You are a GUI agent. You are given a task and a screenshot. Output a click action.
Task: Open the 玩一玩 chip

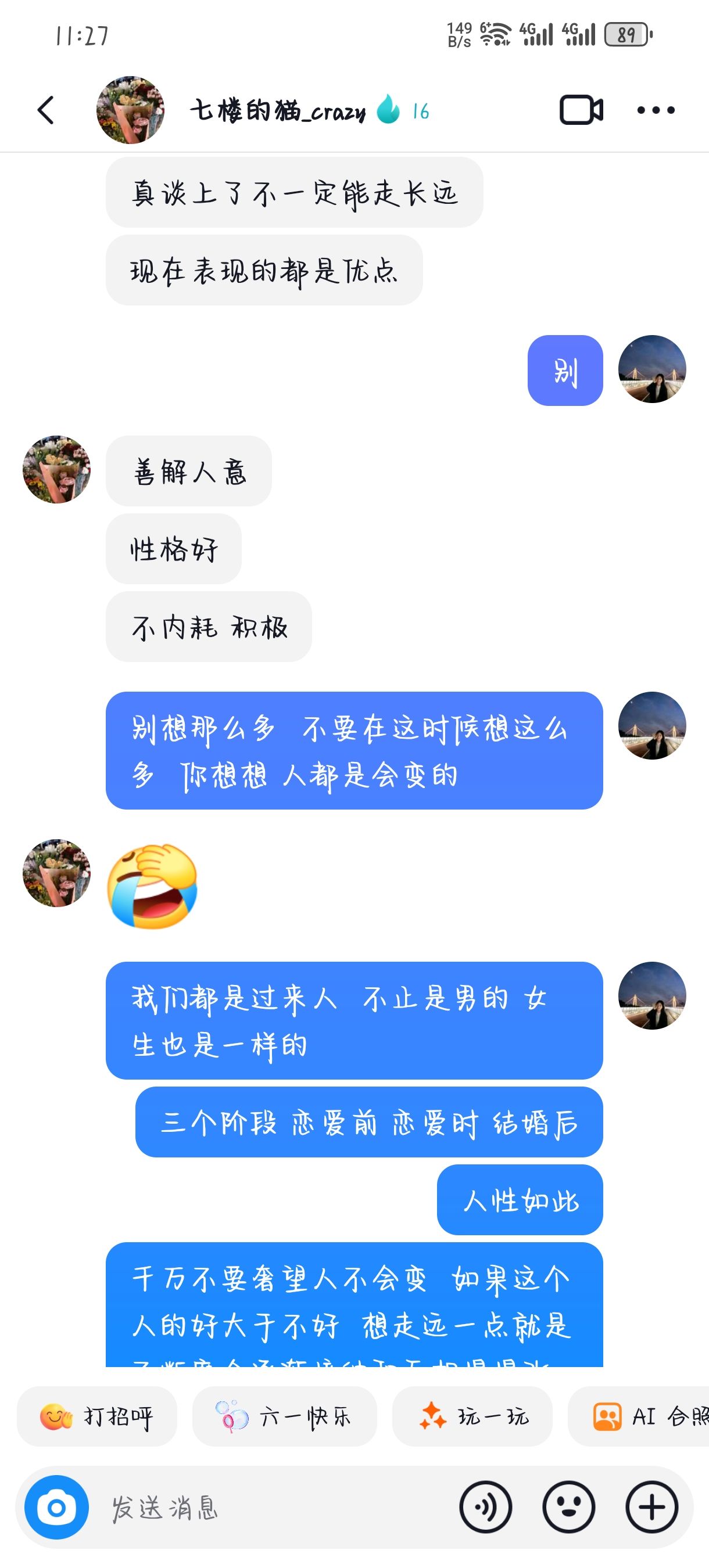[472, 1416]
